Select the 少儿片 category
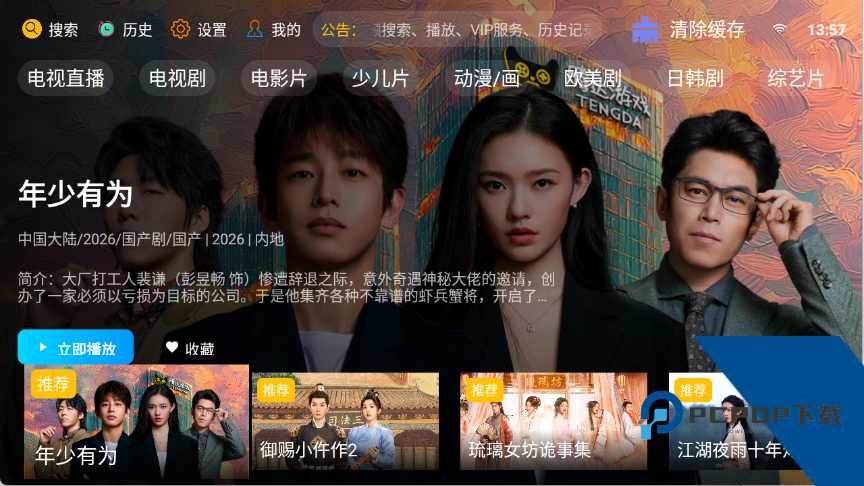The height and width of the screenshot is (486, 864). point(380,78)
